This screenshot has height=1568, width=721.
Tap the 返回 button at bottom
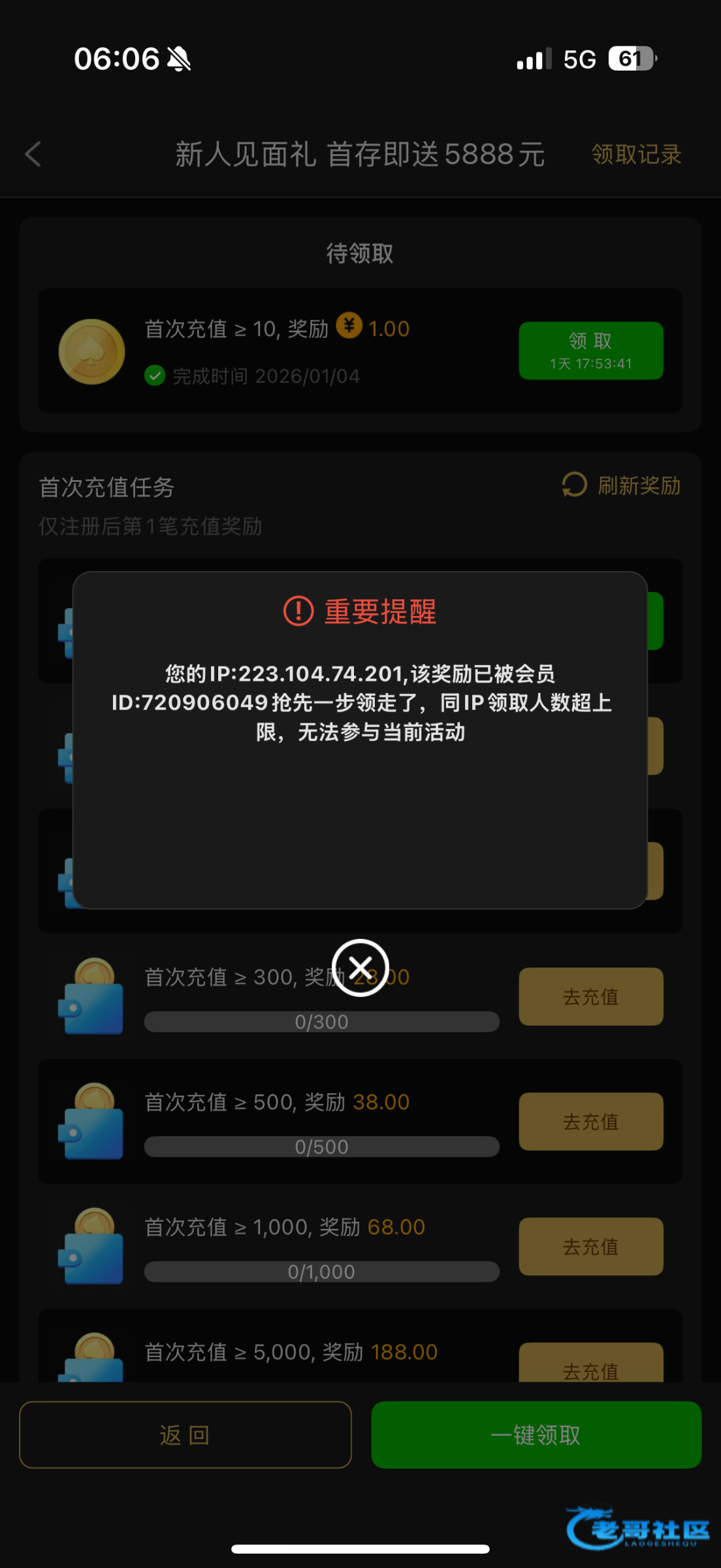(185, 1435)
